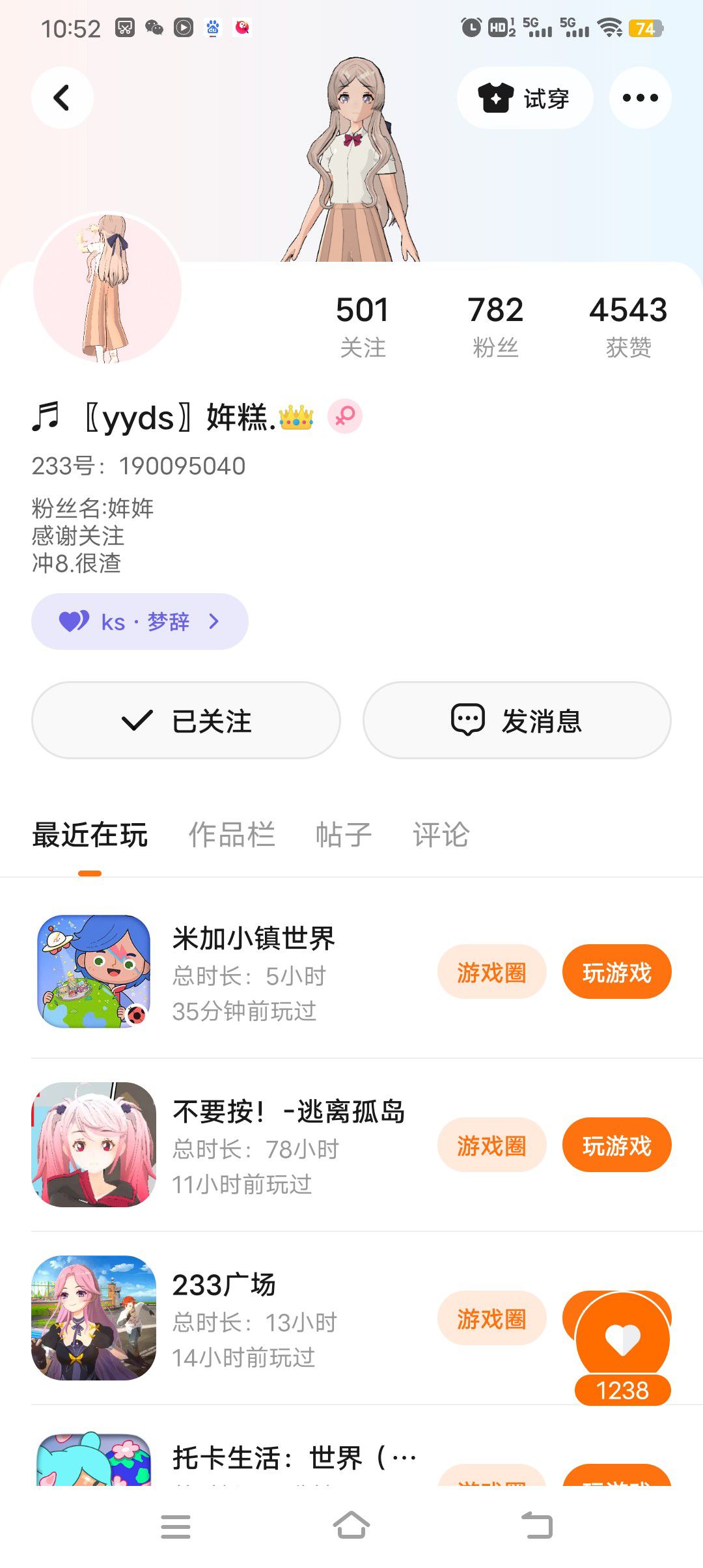Go to the system home screen

point(351,1526)
